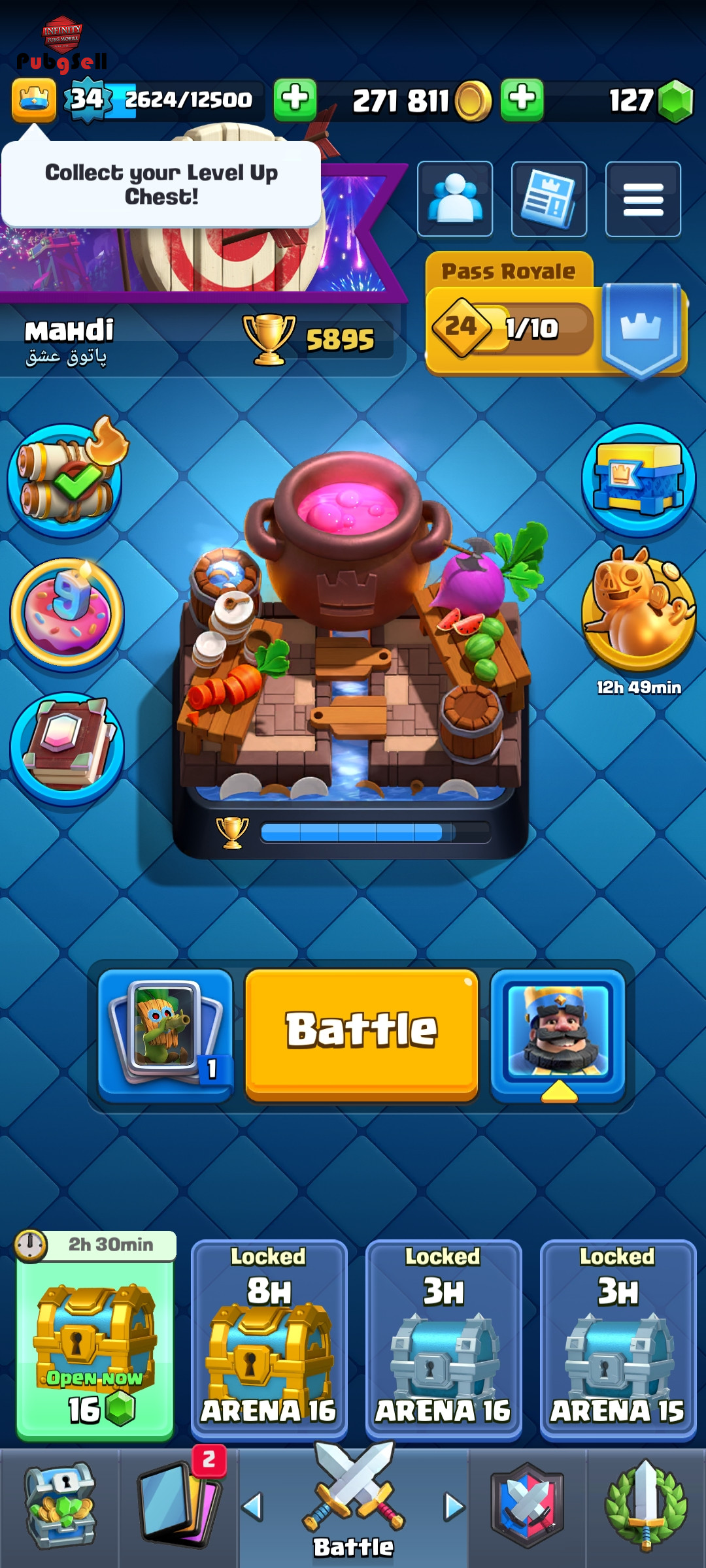Open the birthday donut event icon
The image size is (706, 1568).
point(67,613)
